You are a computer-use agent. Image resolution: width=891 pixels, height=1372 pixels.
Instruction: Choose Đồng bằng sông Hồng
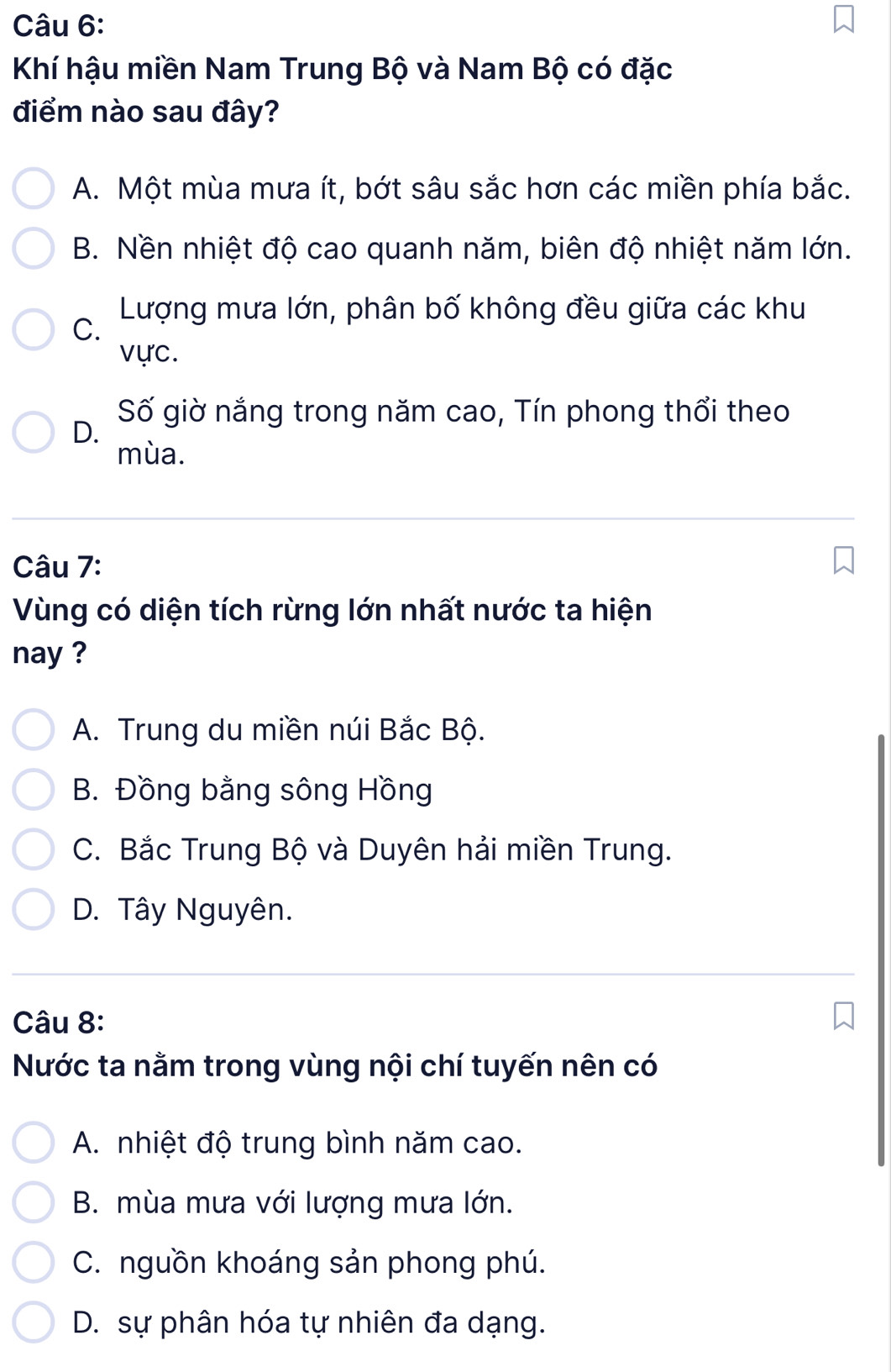34,791
